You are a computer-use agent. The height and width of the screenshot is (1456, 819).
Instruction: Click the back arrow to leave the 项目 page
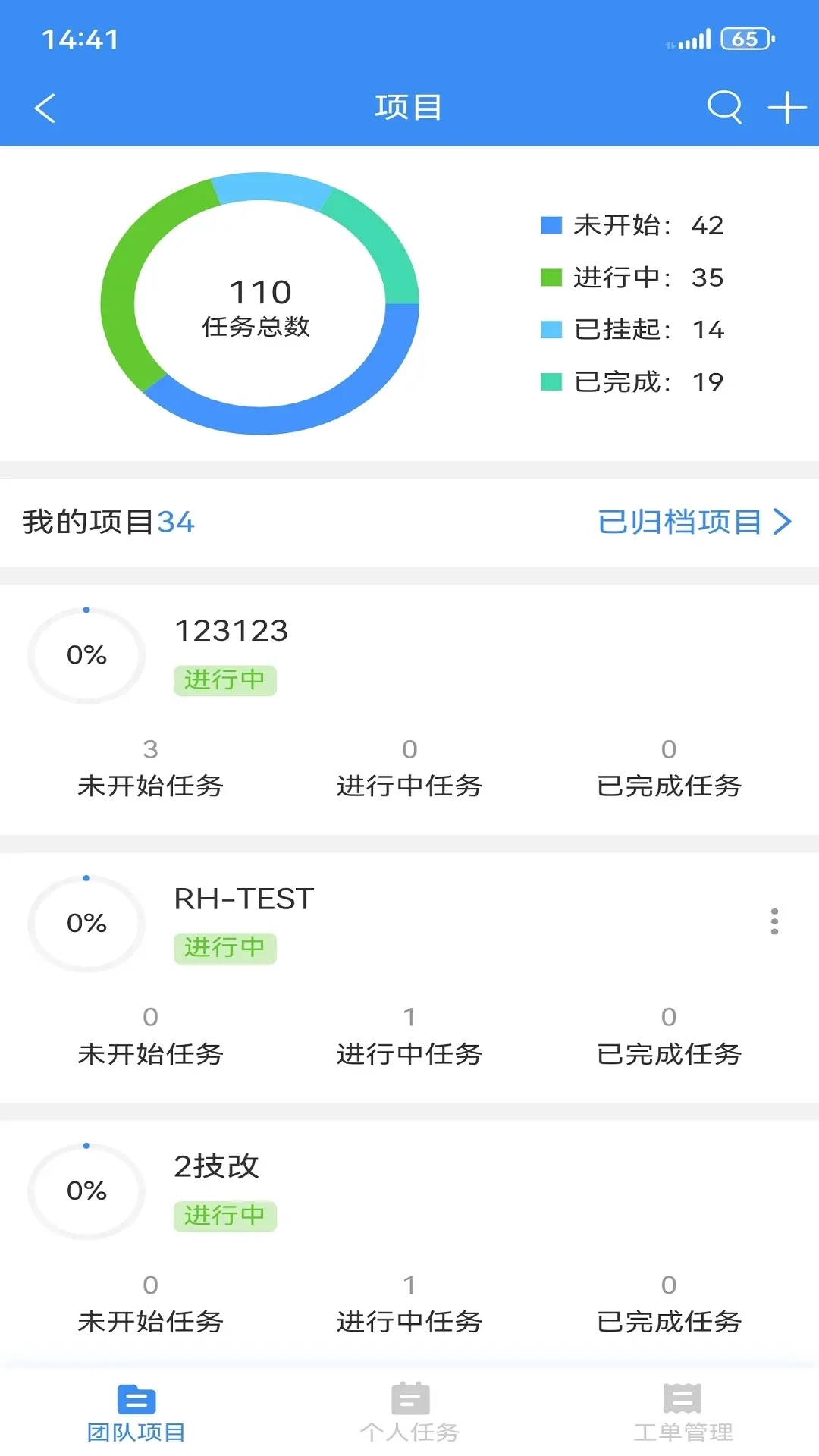[x=45, y=107]
